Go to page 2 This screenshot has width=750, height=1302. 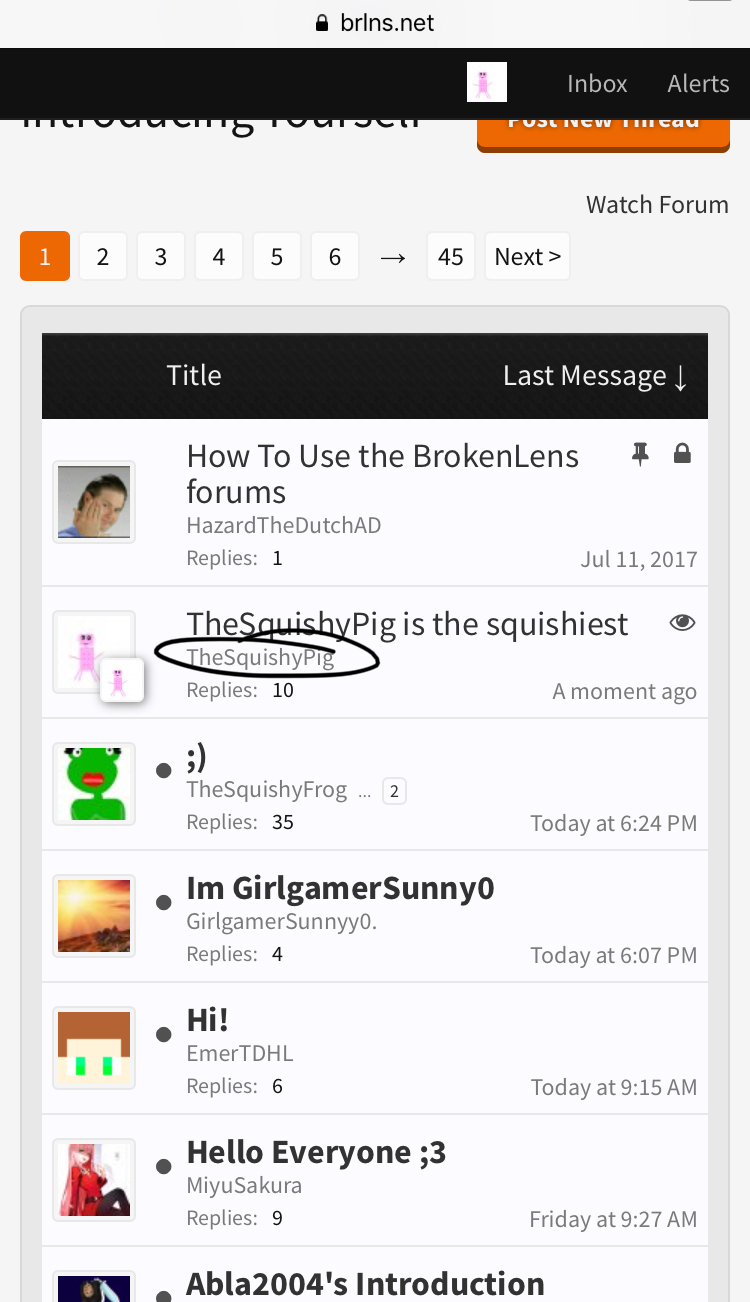(102, 257)
